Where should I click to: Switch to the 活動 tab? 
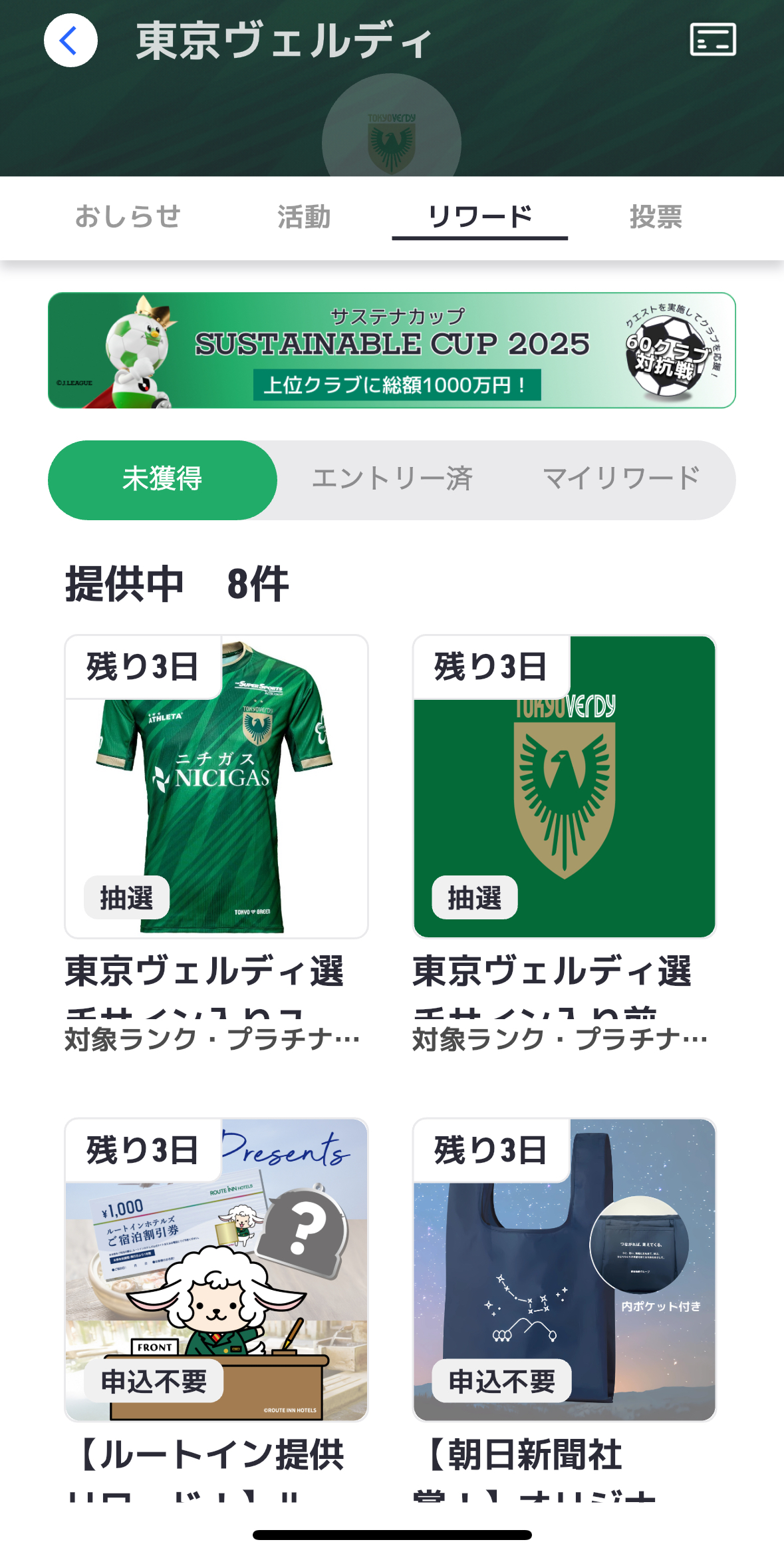[304, 217]
